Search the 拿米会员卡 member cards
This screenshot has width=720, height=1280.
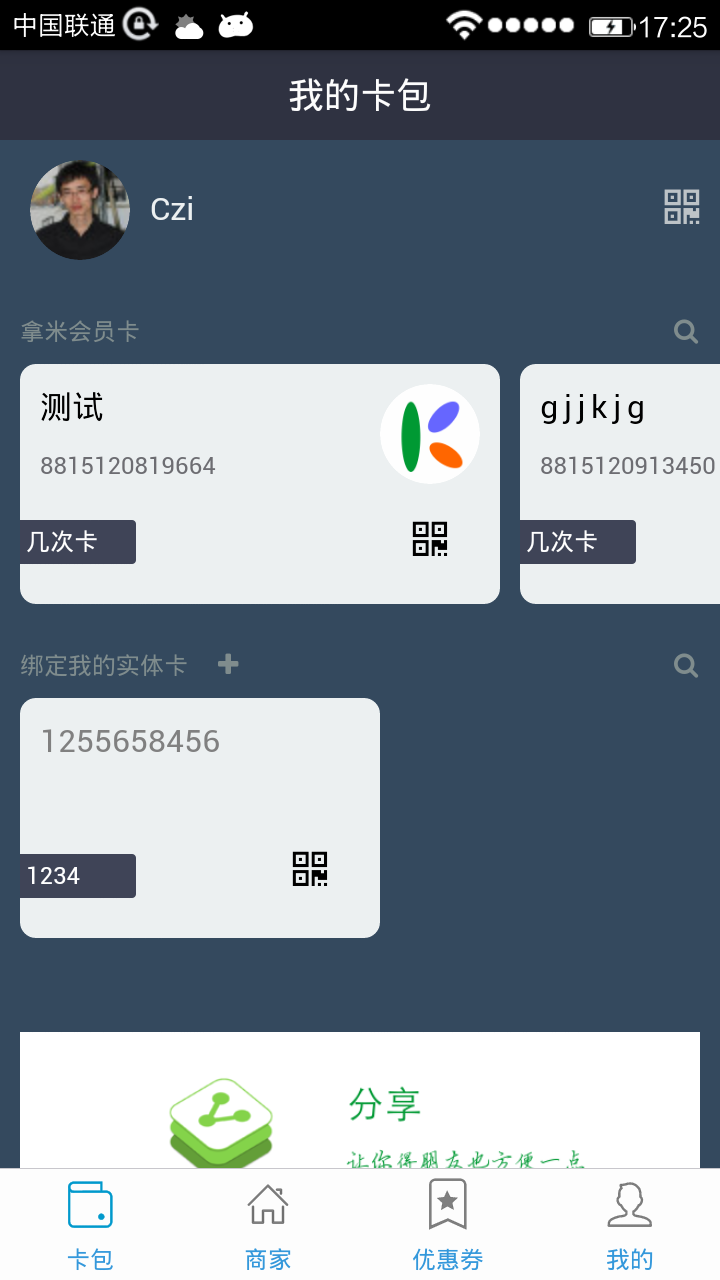[686, 332]
